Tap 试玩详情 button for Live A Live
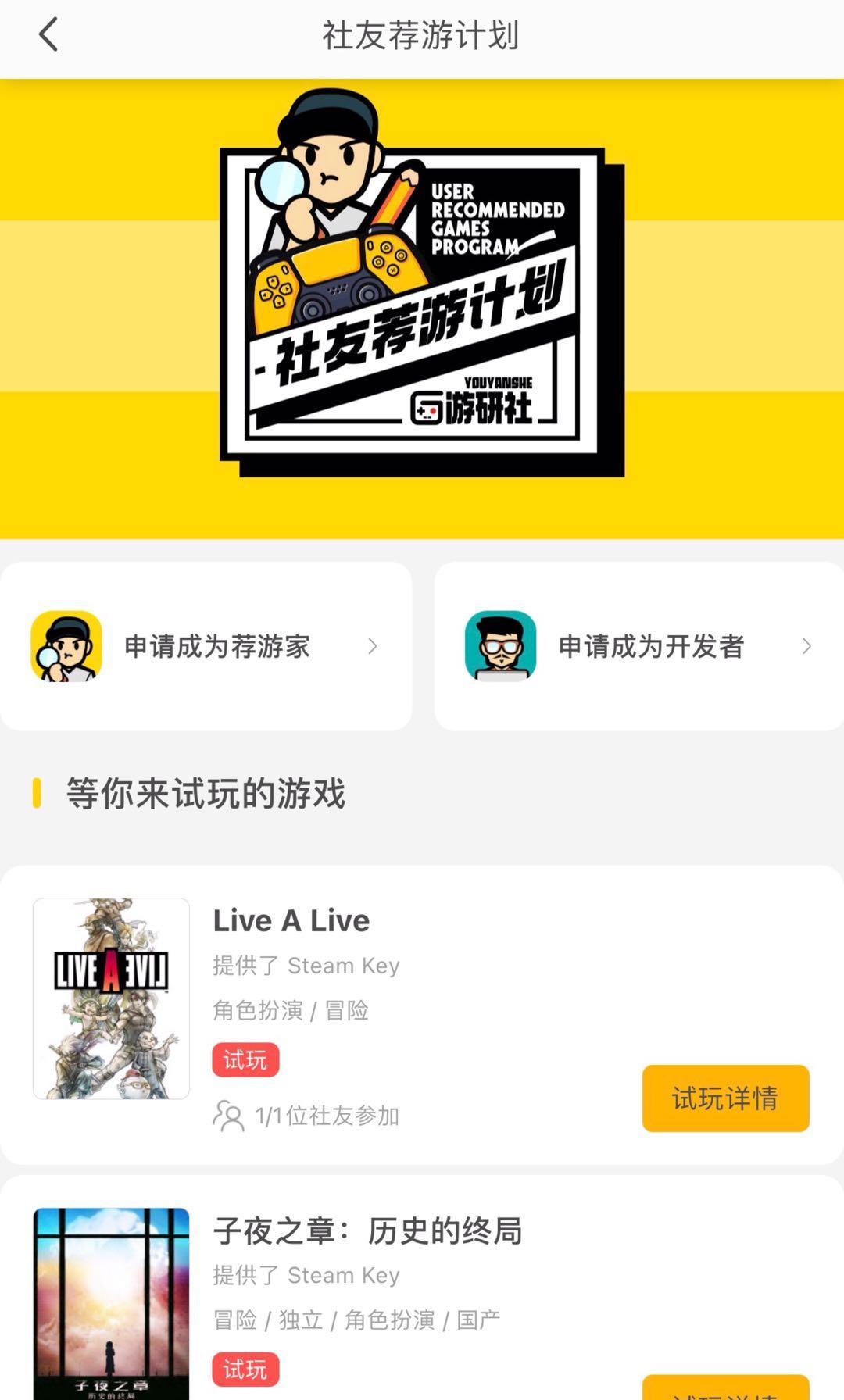 click(x=724, y=1098)
